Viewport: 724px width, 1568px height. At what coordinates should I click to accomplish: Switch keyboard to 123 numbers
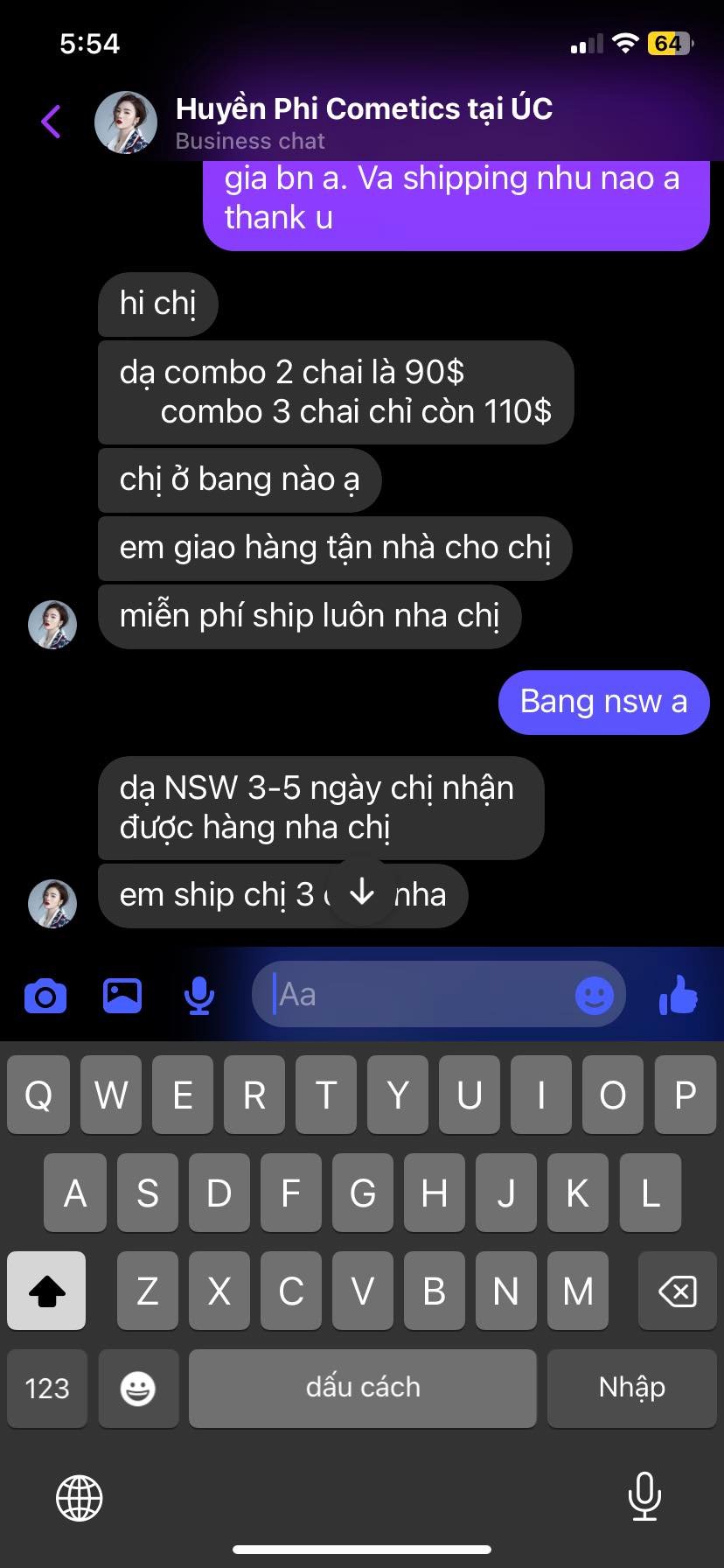coord(47,1388)
